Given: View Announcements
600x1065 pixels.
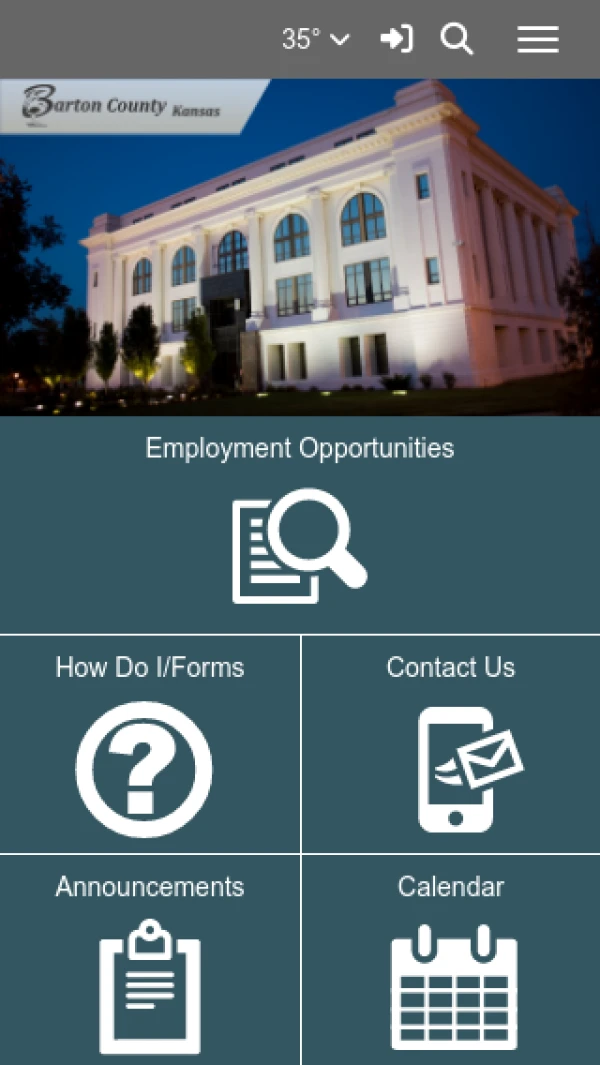Looking at the screenshot, I should [x=149, y=960].
